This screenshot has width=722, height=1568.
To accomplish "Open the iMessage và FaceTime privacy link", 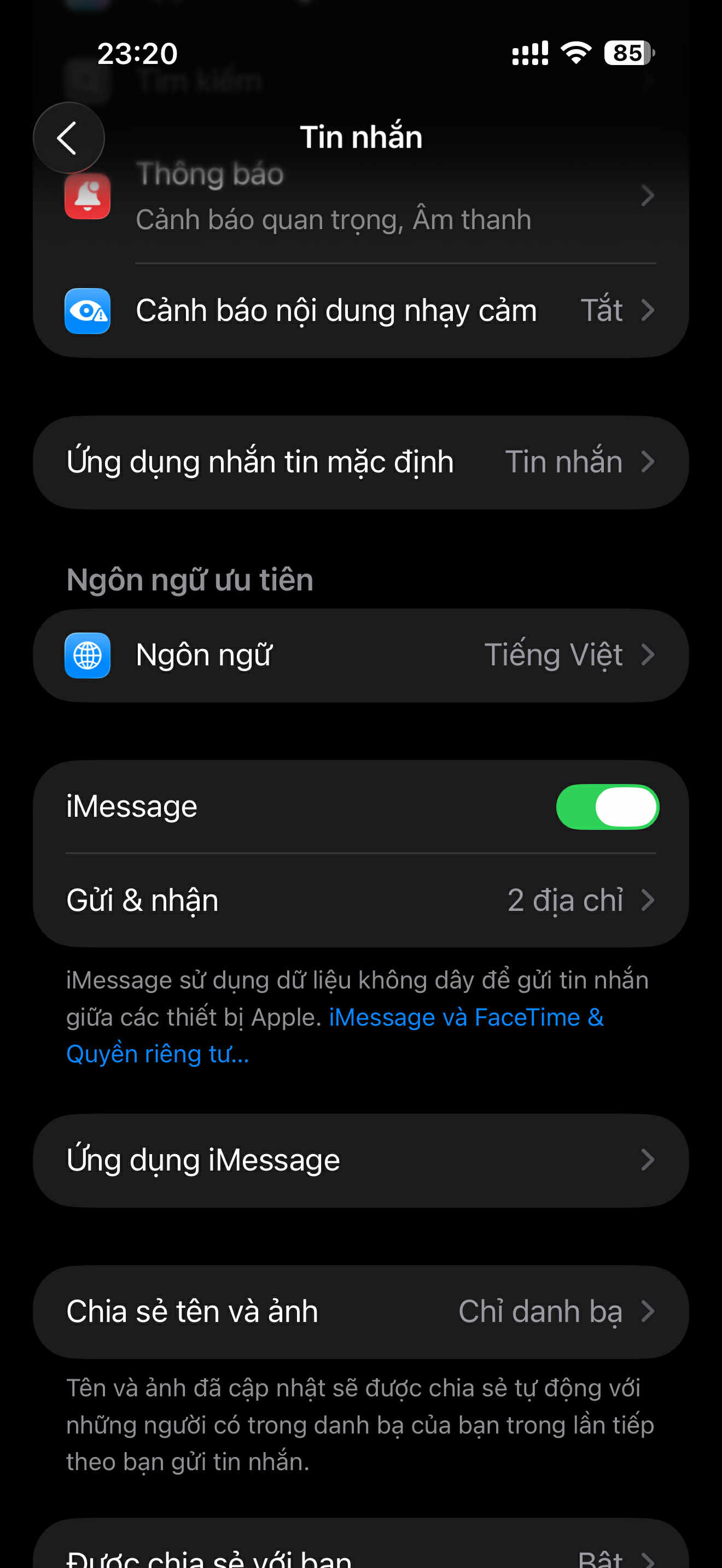I will 465,1017.
